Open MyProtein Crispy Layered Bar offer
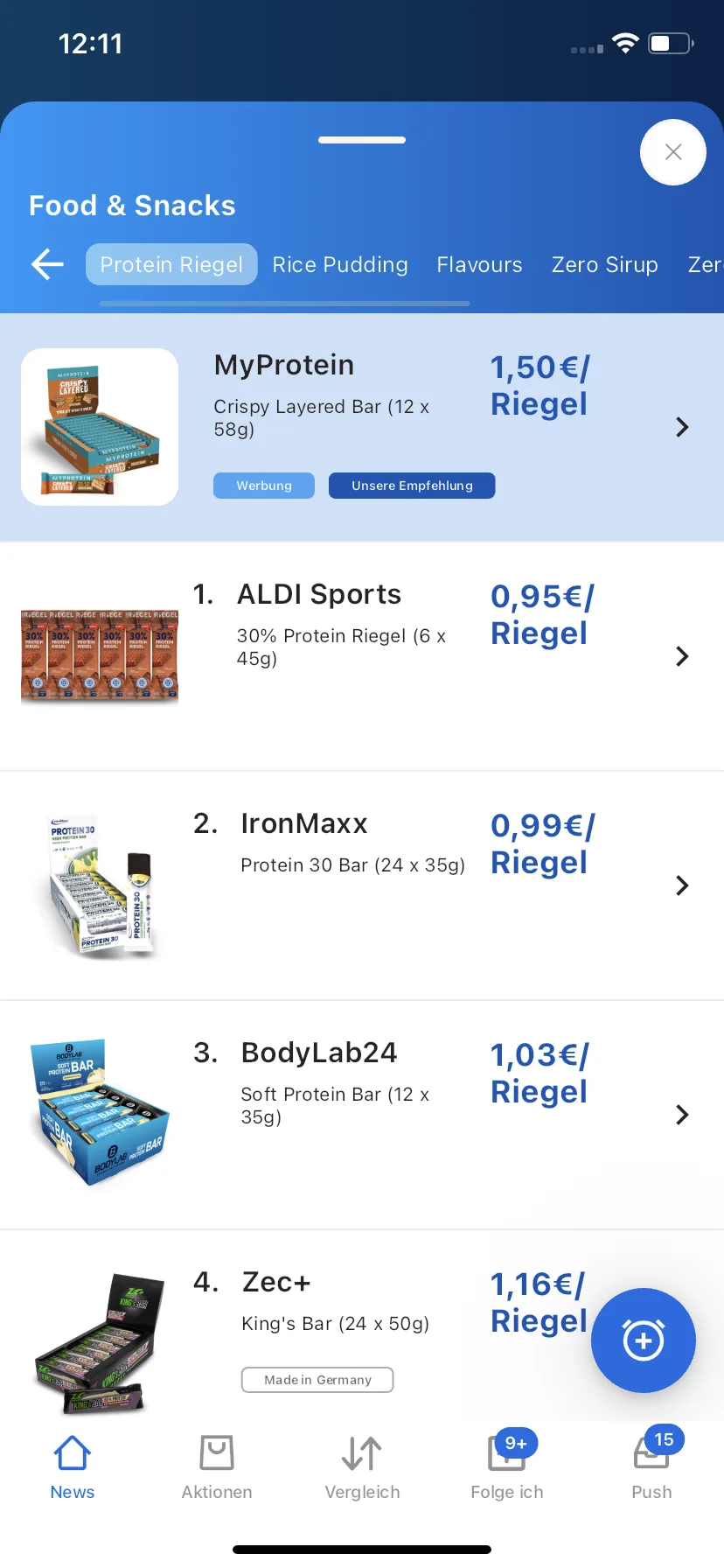The height and width of the screenshot is (1568, 724). [362, 427]
